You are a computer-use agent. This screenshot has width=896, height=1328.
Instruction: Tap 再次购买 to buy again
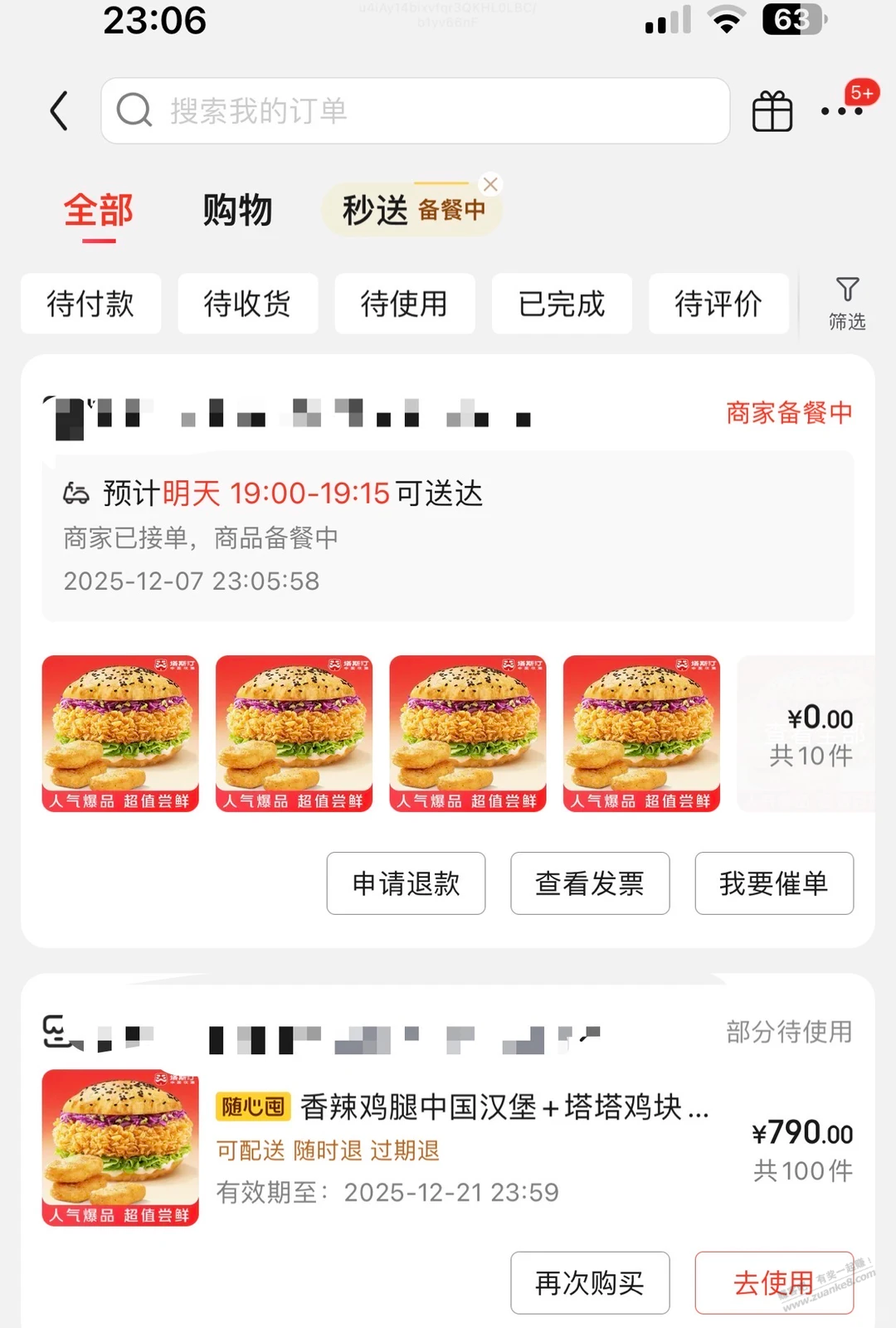coord(590,1283)
